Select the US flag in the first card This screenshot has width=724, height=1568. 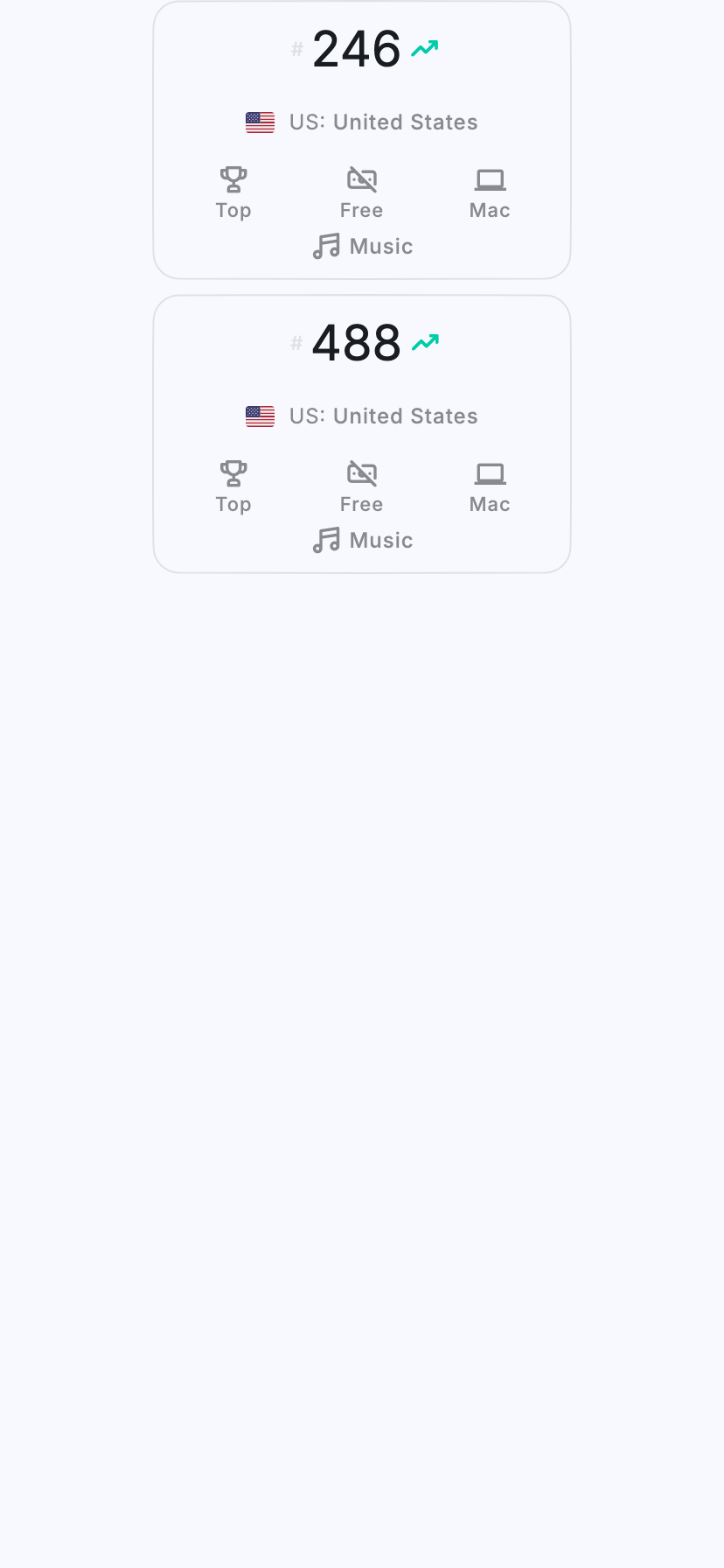[x=261, y=122]
